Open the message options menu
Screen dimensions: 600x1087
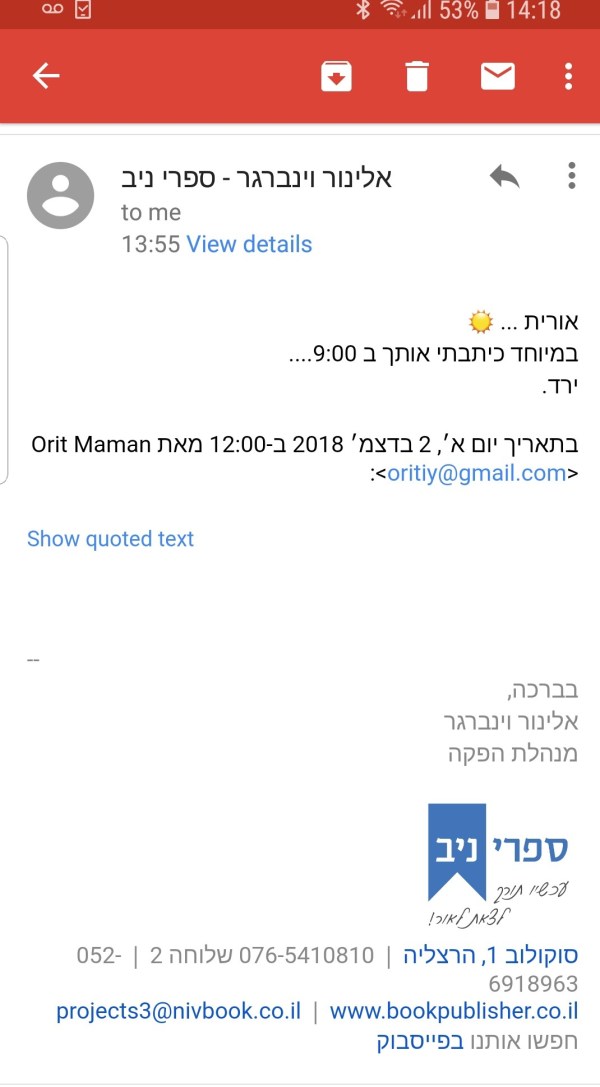(x=571, y=176)
